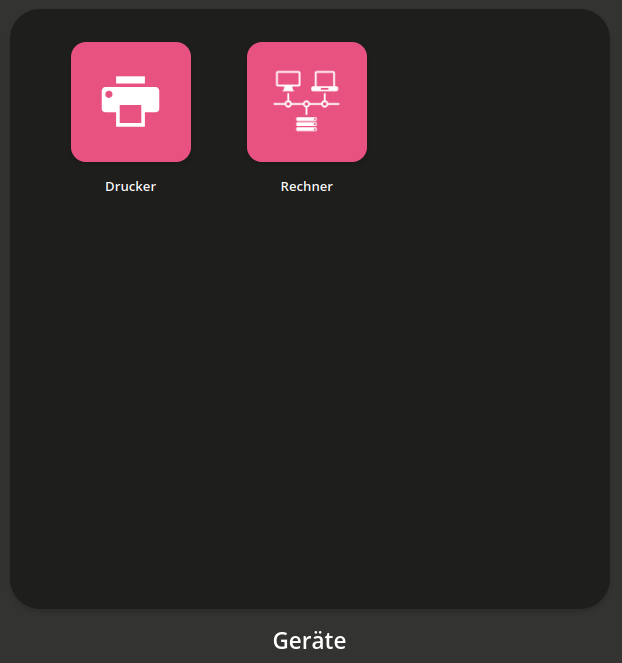Open the Drucker printer app

[131, 102]
